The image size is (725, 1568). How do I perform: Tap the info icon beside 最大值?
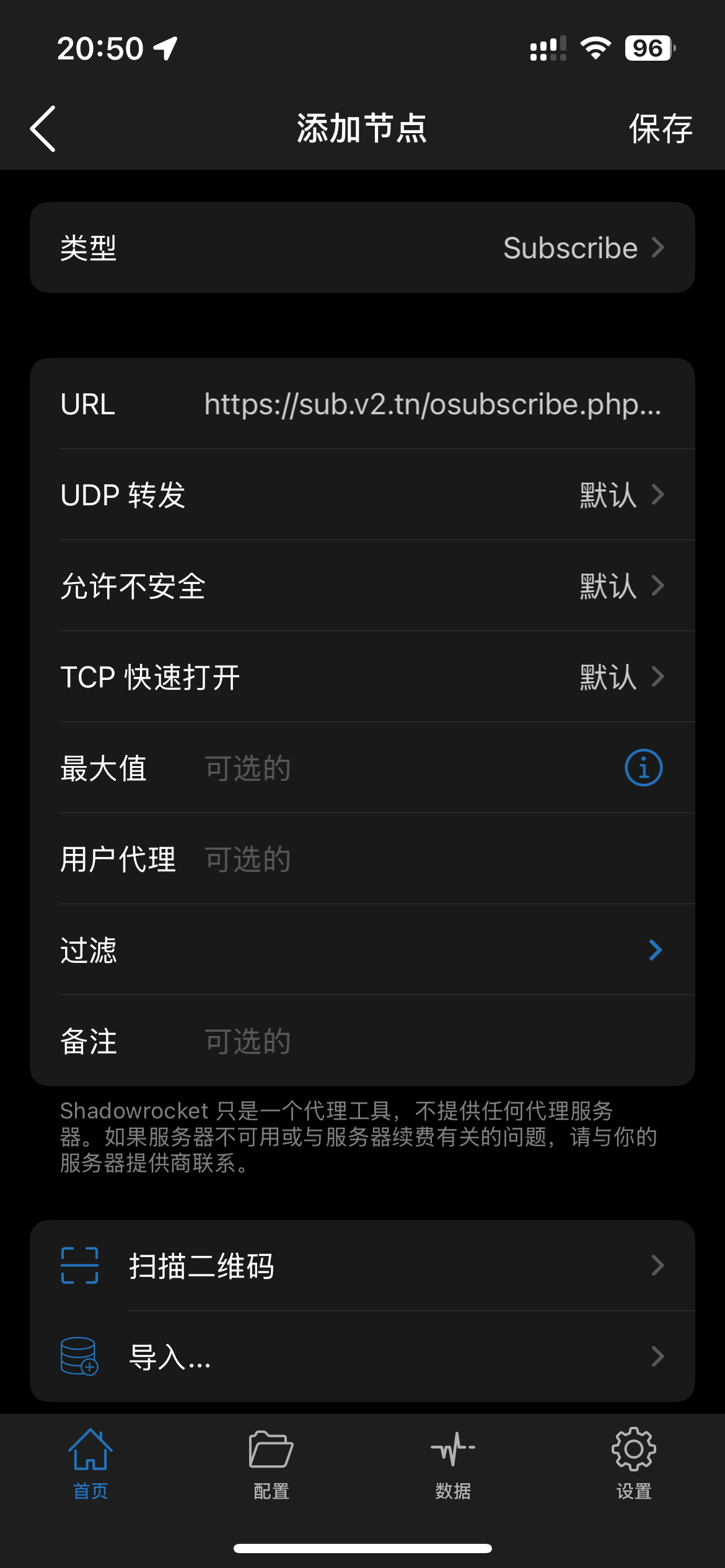[x=643, y=767]
